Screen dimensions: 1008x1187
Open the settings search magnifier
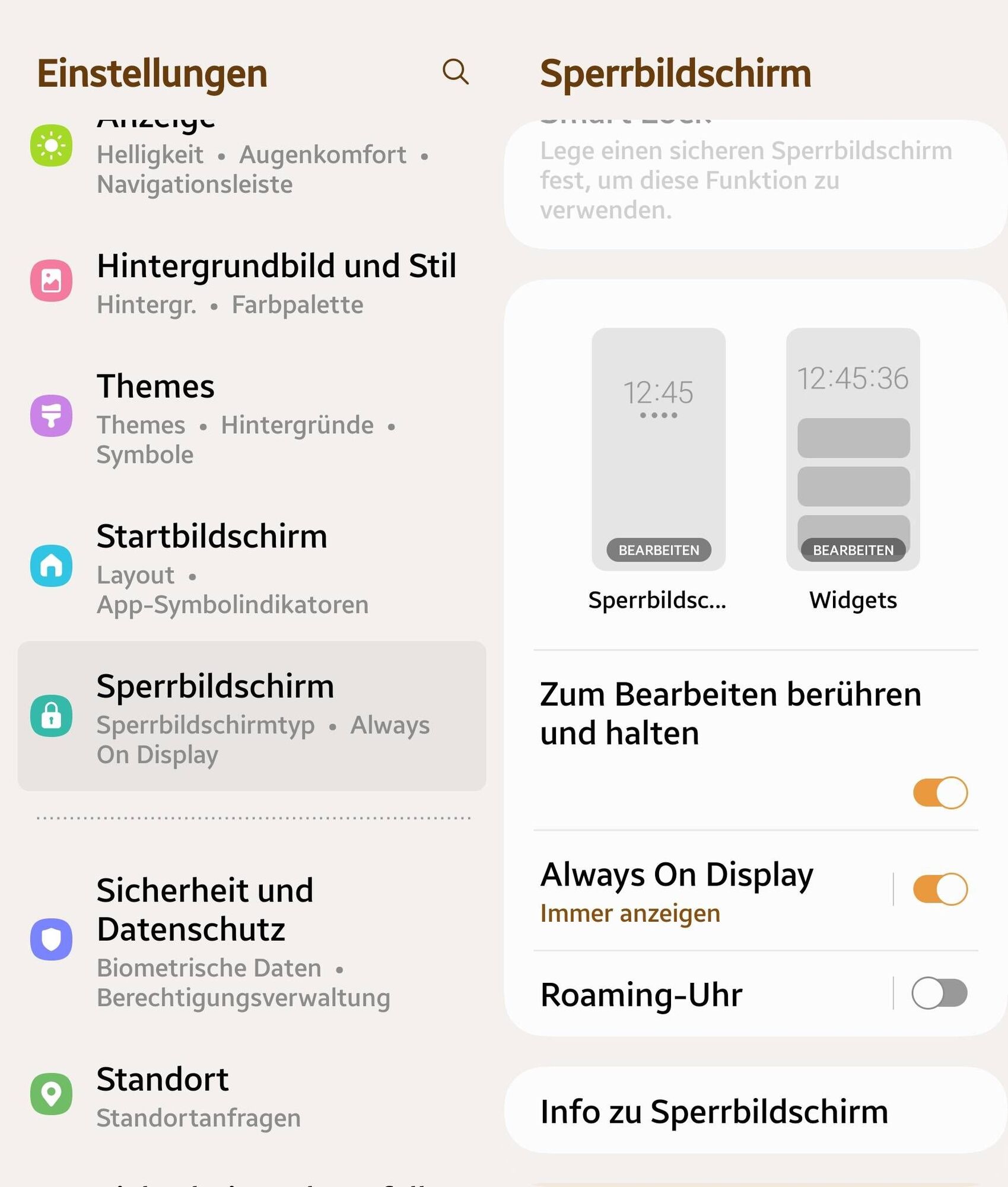(x=455, y=72)
